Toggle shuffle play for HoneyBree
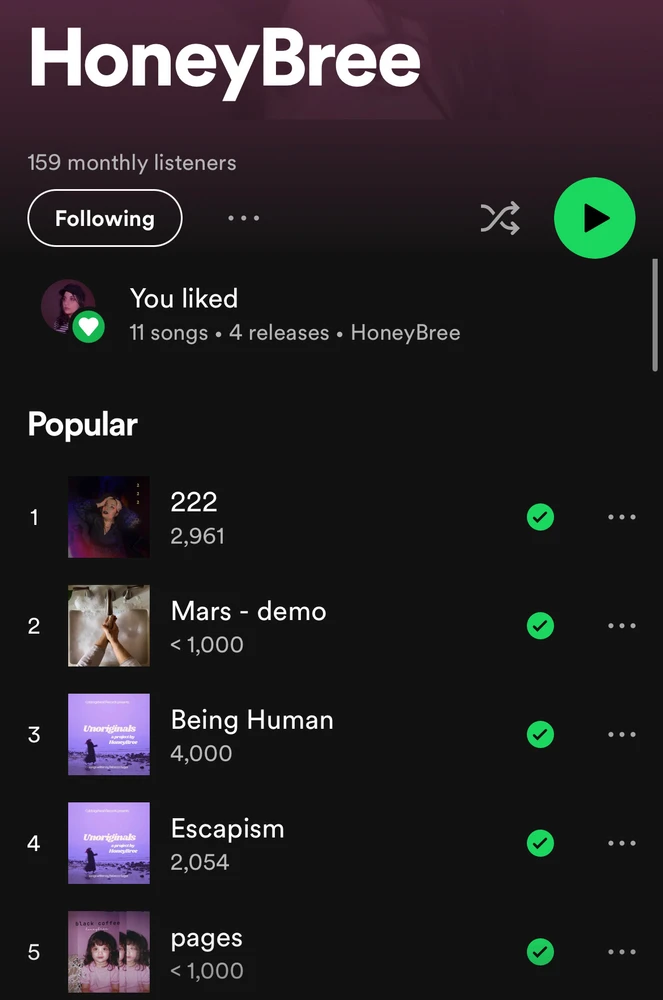663x1000 pixels. [x=500, y=218]
